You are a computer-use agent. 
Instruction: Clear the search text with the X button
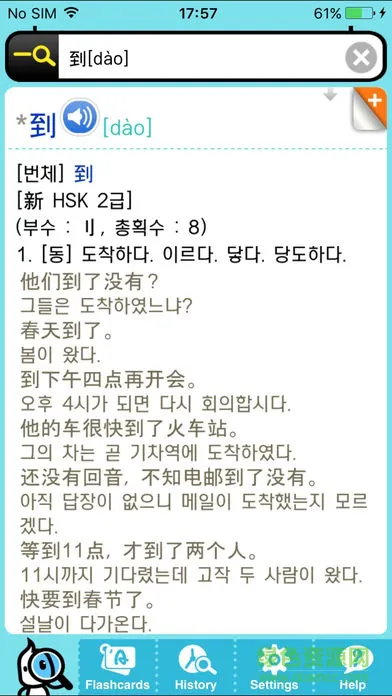pyautogui.click(x=361, y=57)
